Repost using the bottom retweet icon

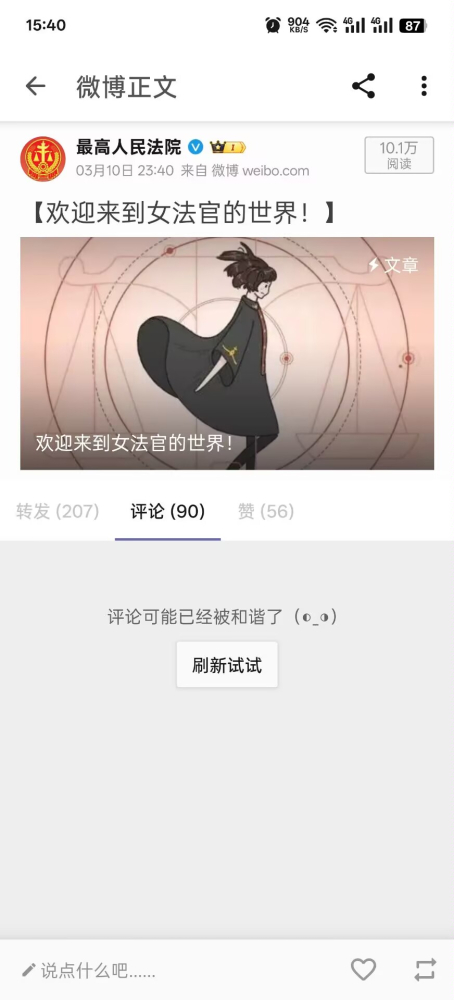425,970
